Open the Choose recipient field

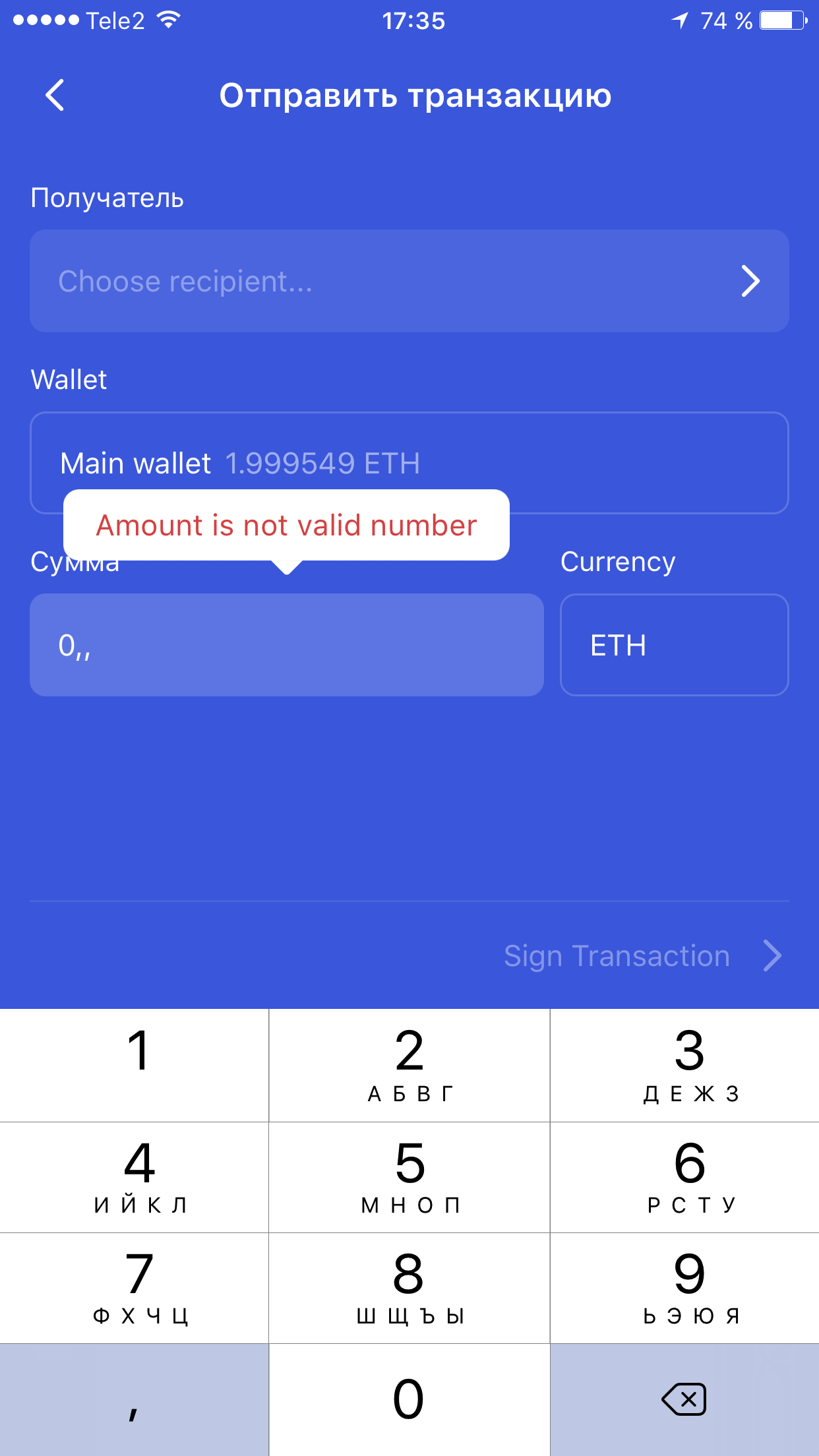[409, 282]
